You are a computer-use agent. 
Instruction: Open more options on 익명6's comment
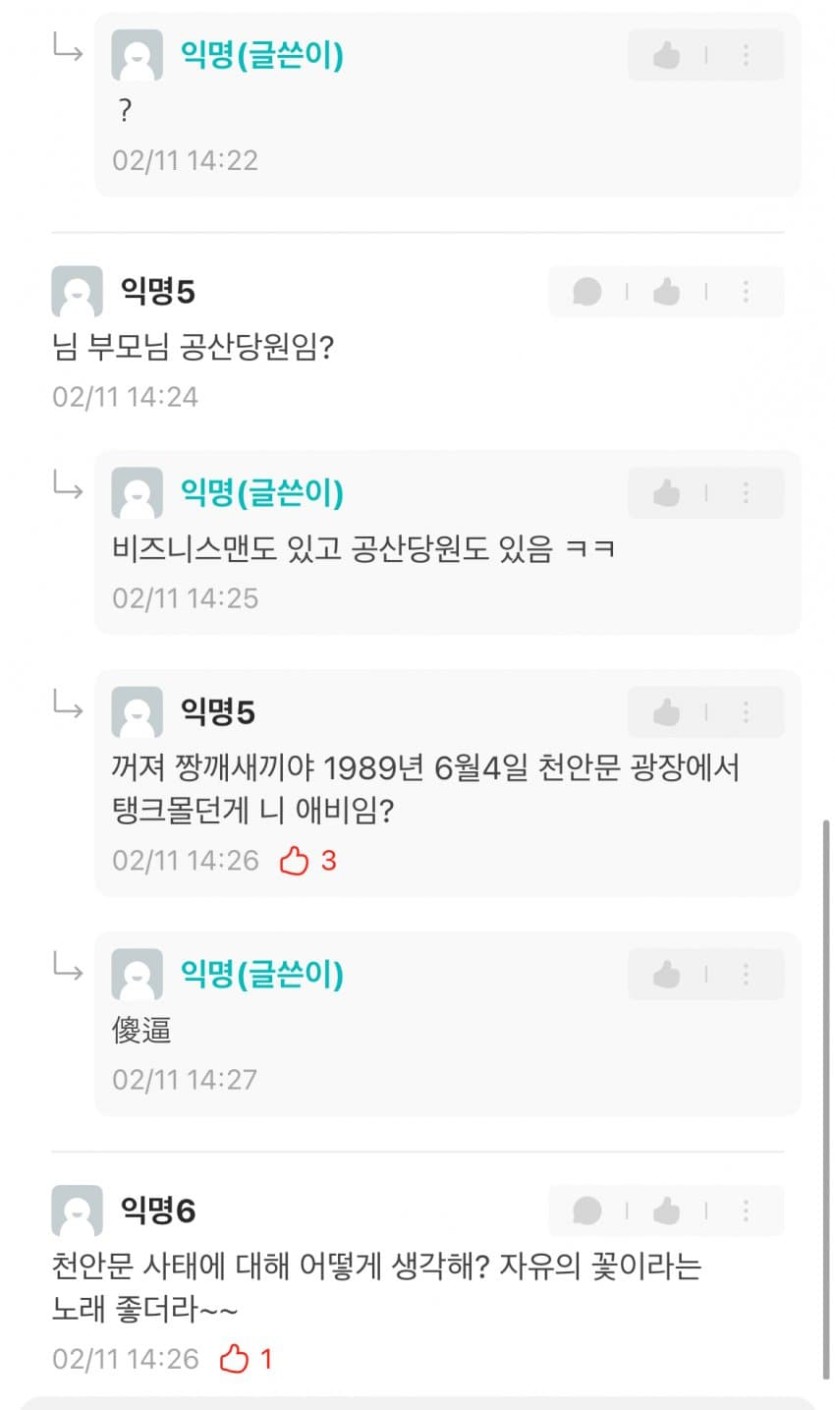(746, 1211)
